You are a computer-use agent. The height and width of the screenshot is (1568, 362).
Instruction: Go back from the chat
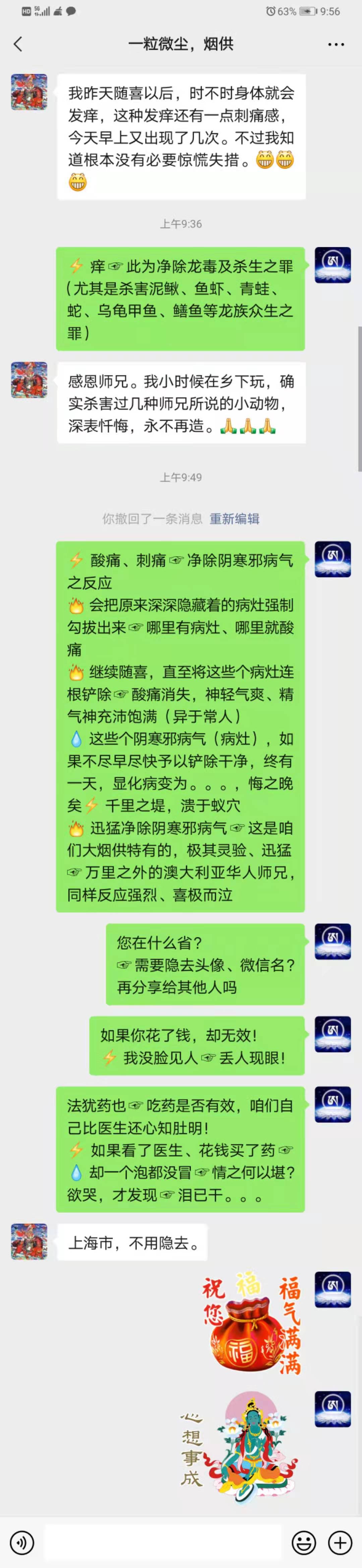tap(18, 44)
